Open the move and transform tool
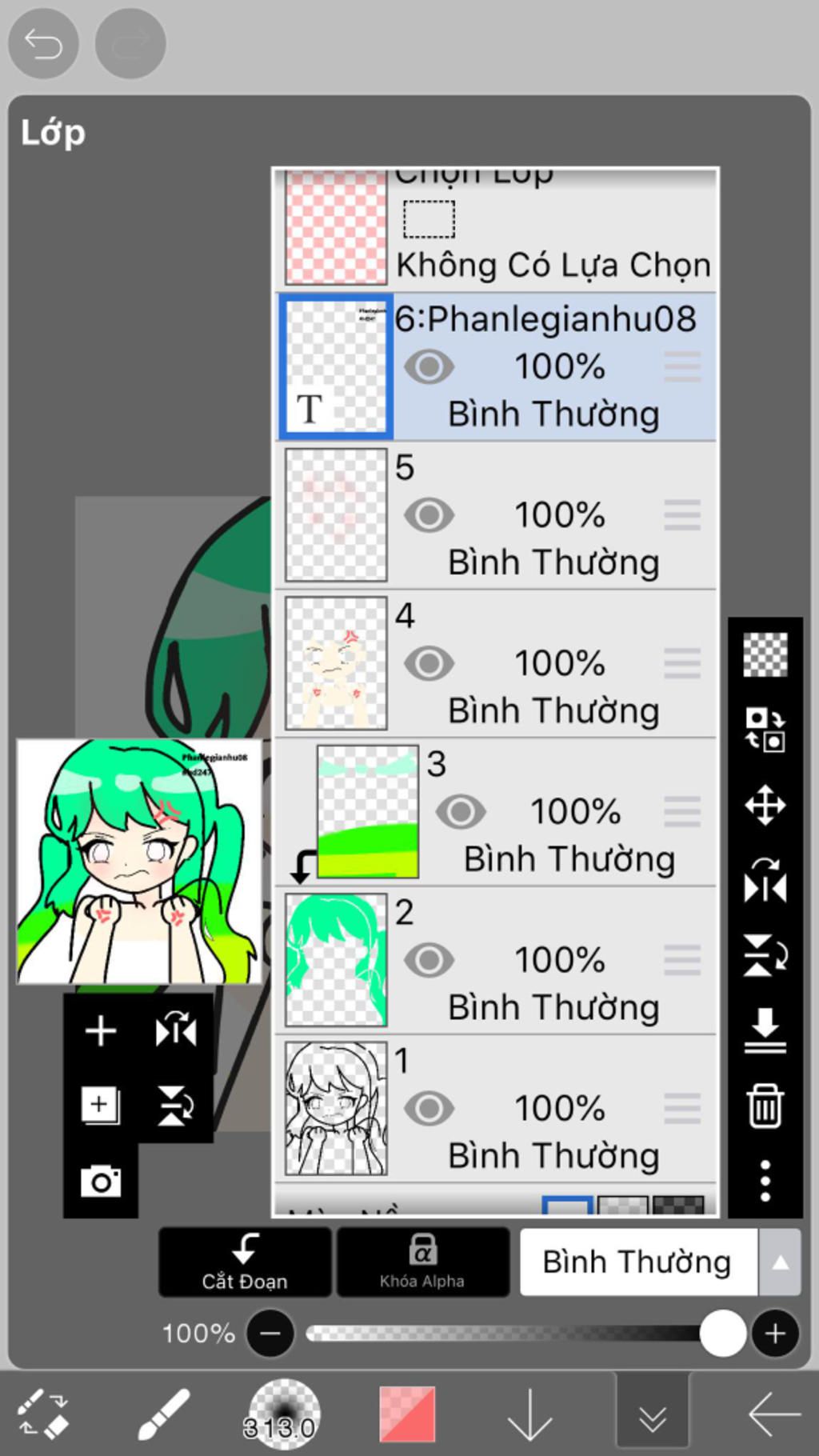819x1456 pixels. (765, 805)
